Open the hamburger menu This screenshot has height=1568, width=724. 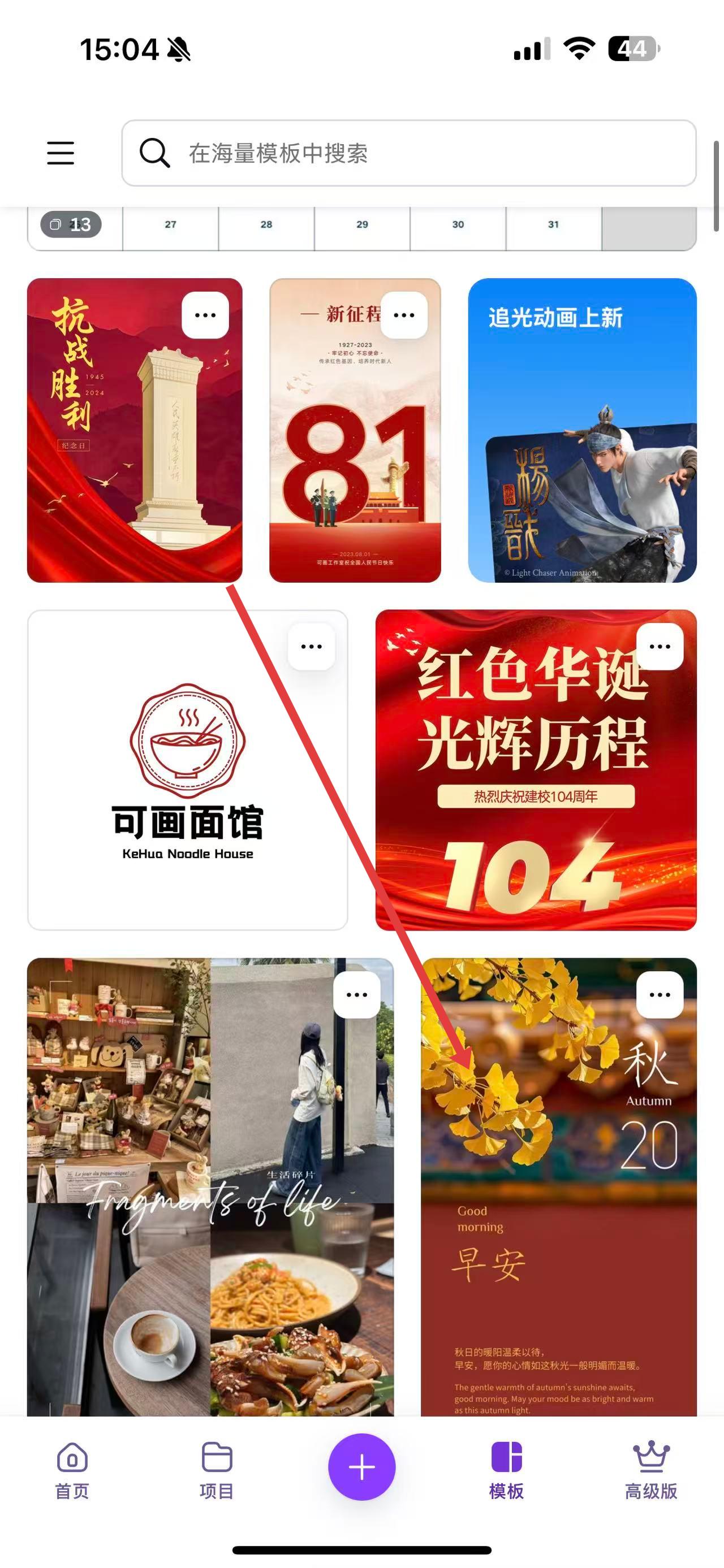[x=61, y=153]
